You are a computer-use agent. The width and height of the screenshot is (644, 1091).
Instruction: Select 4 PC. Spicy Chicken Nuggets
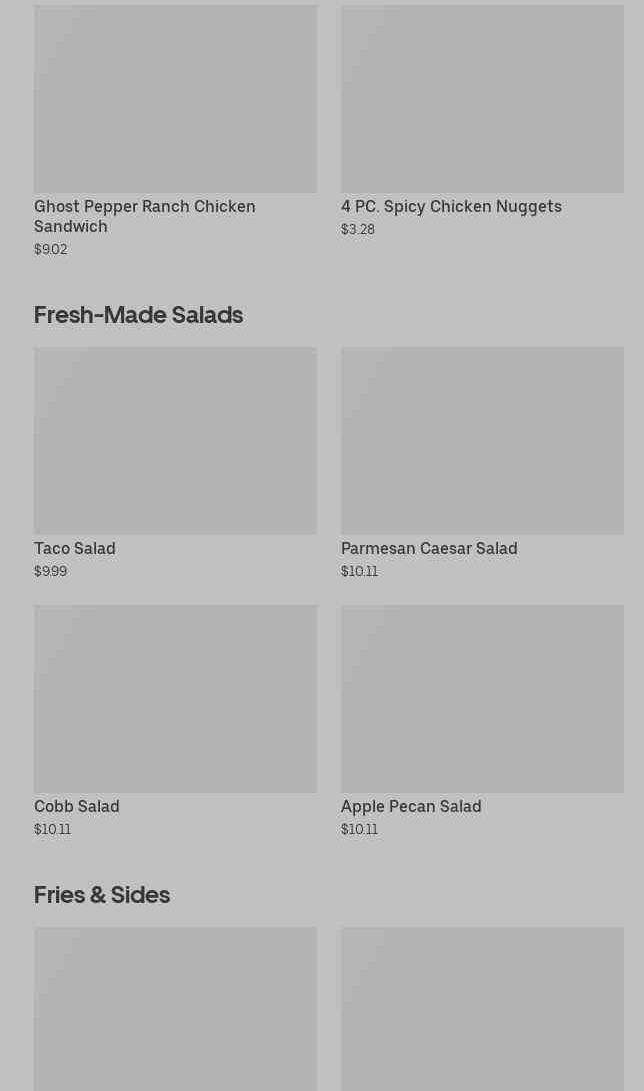pos(481,120)
